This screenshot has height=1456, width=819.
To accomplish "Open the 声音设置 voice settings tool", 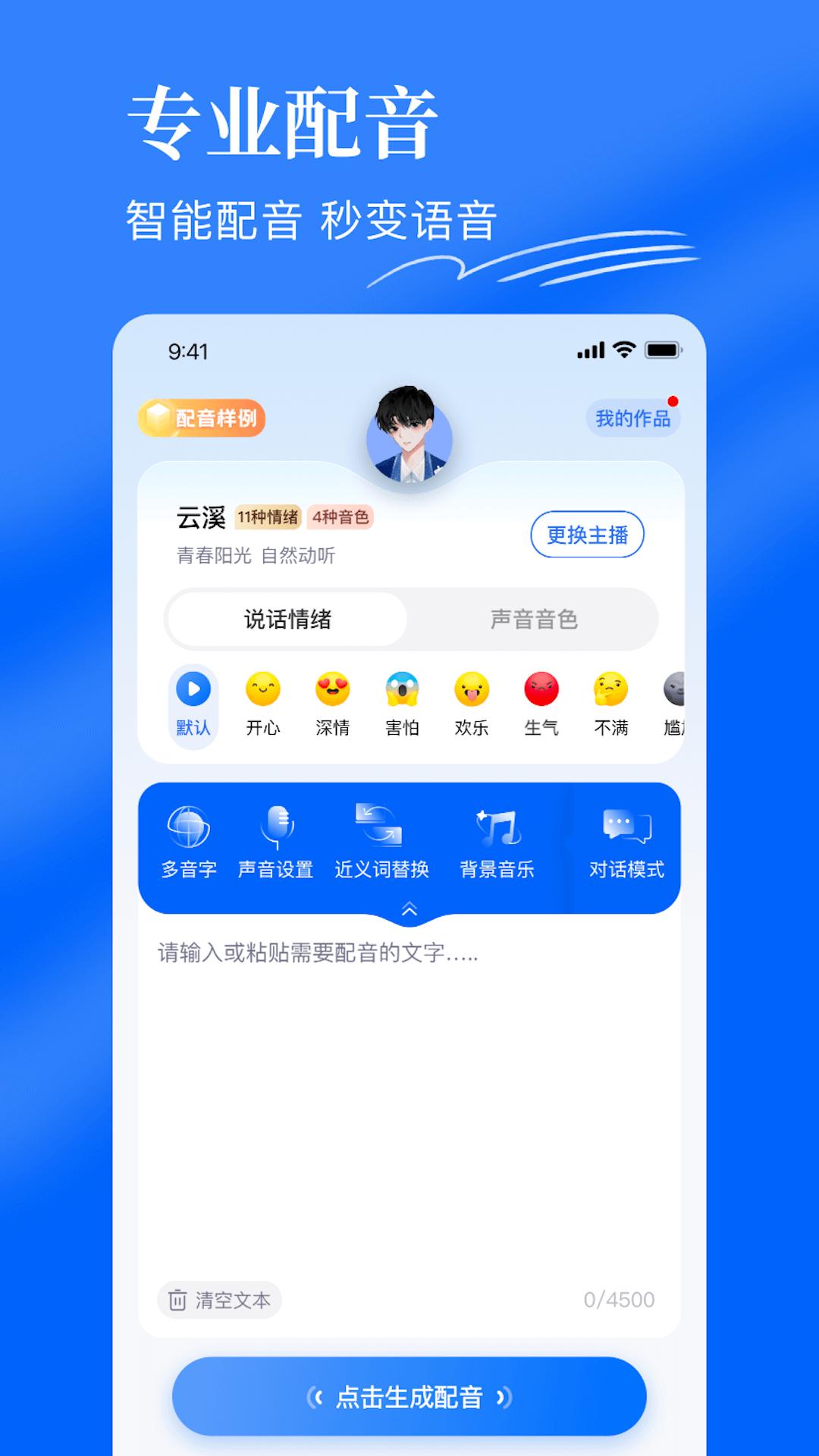I will pos(276,842).
